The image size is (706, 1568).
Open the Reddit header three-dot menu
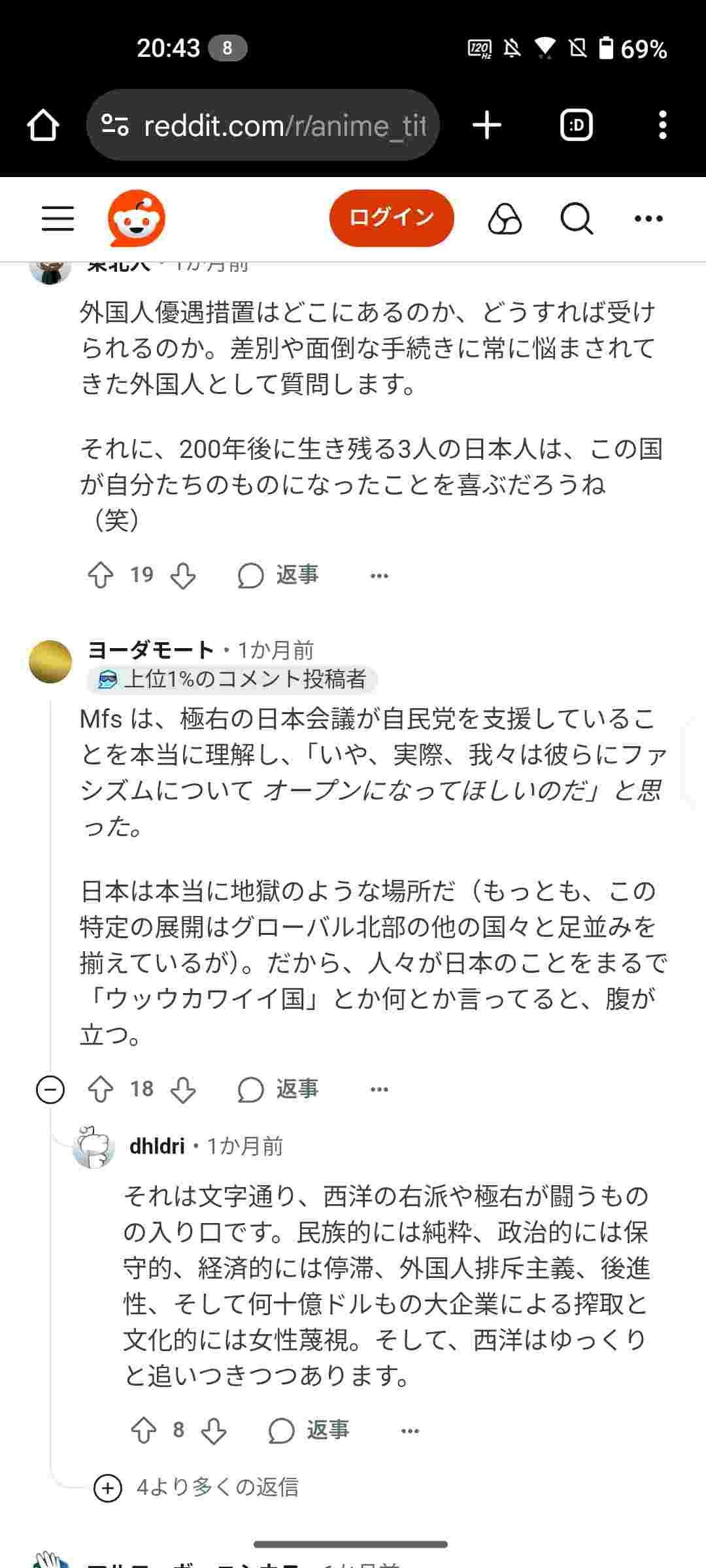coord(648,218)
